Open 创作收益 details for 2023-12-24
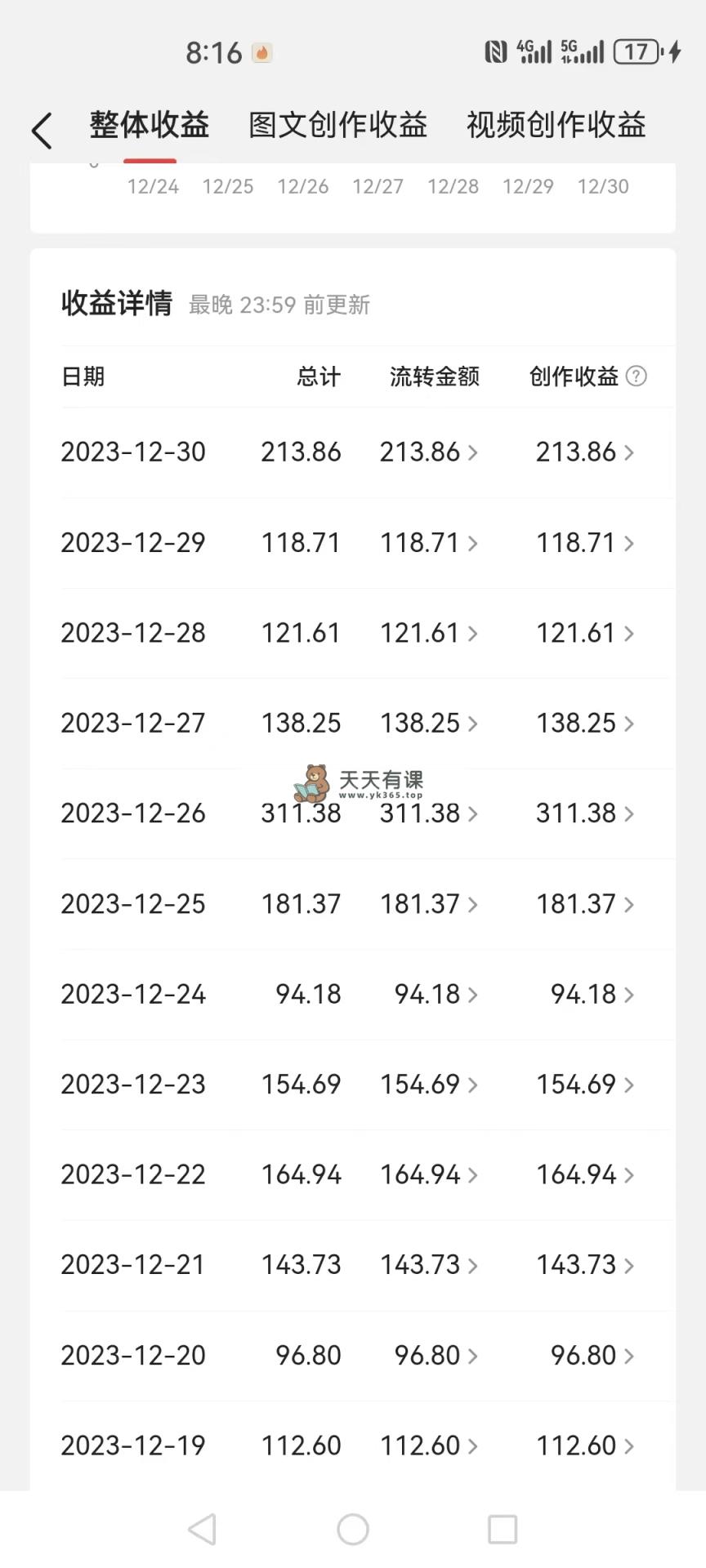Image resolution: width=706 pixels, height=1568 pixels. [592, 994]
